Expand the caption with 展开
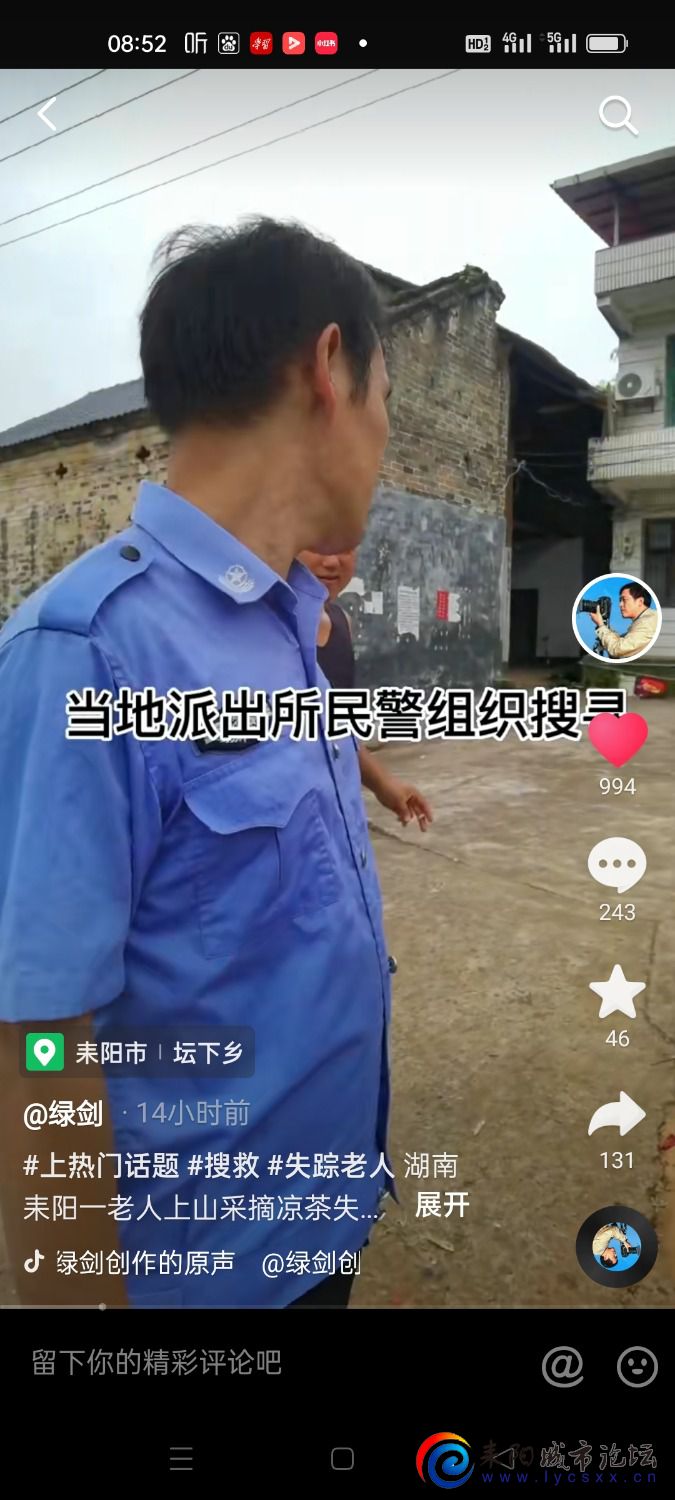The width and height of the screenshot is (675, 1500). [x=442, y=1205]
